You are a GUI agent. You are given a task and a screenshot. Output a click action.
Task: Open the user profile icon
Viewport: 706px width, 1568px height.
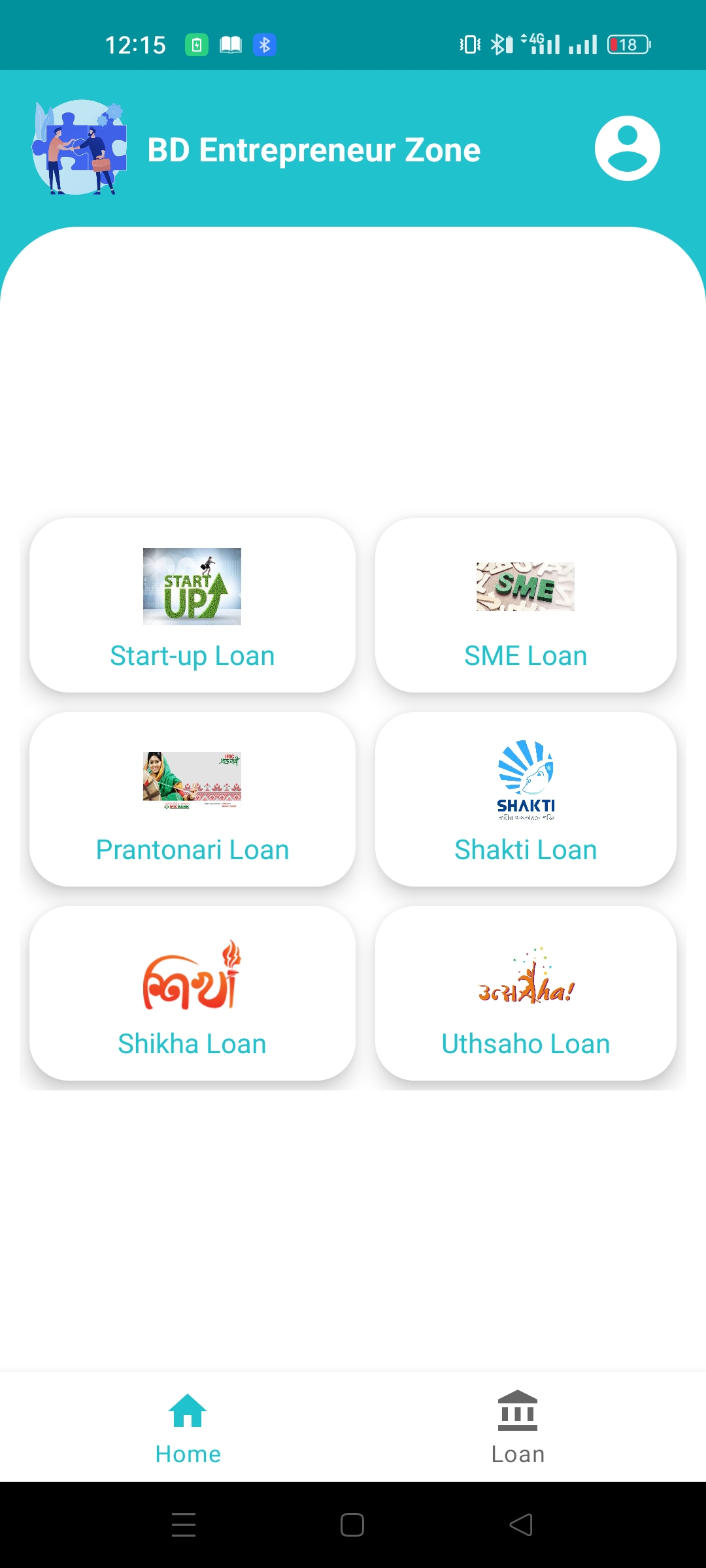click(627, 147)
